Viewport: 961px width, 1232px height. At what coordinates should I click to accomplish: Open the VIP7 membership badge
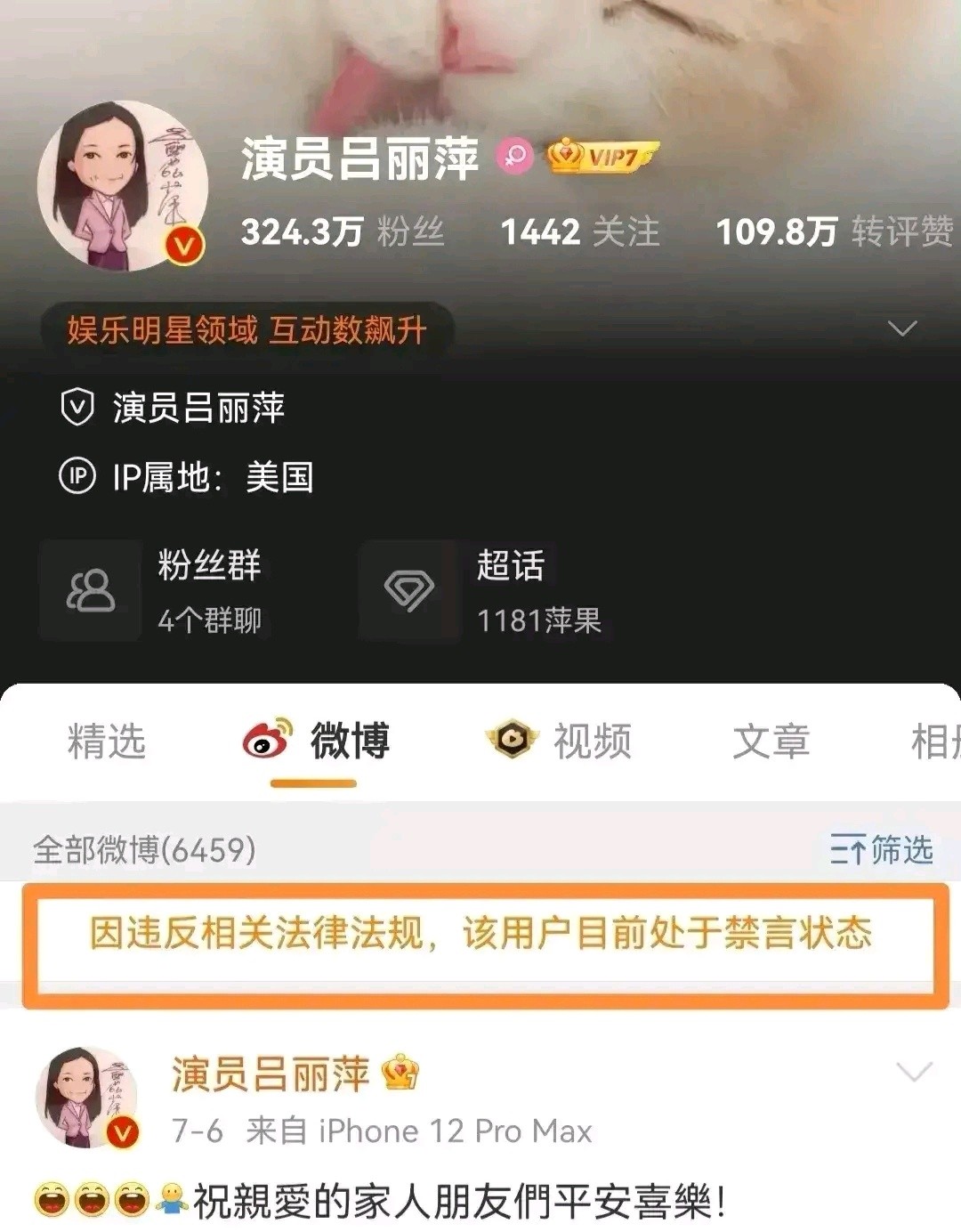pos(602,157)
